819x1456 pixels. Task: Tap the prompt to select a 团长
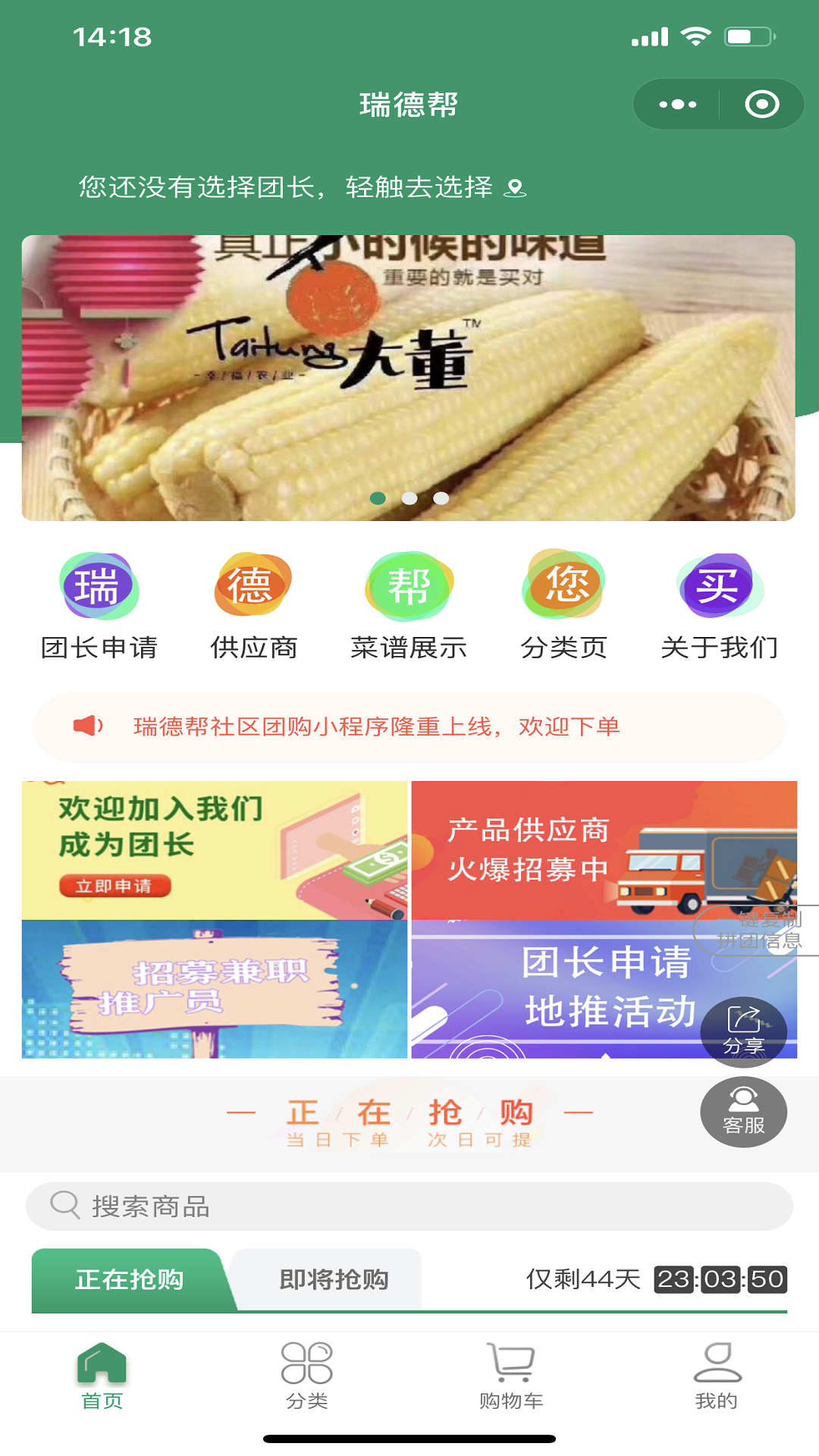(302, 187)
